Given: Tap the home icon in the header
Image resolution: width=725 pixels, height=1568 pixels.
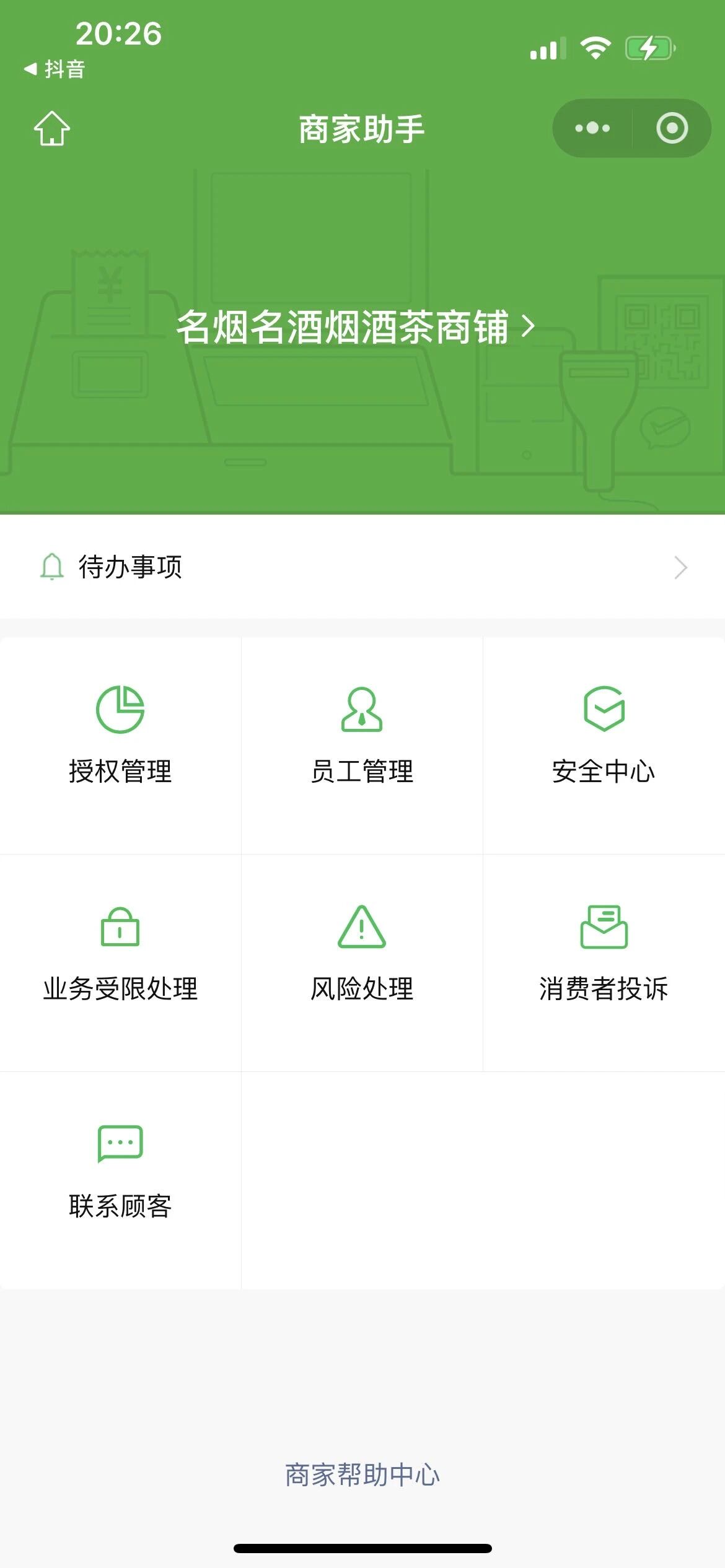Looking at the screenshot, I should 51,128.
